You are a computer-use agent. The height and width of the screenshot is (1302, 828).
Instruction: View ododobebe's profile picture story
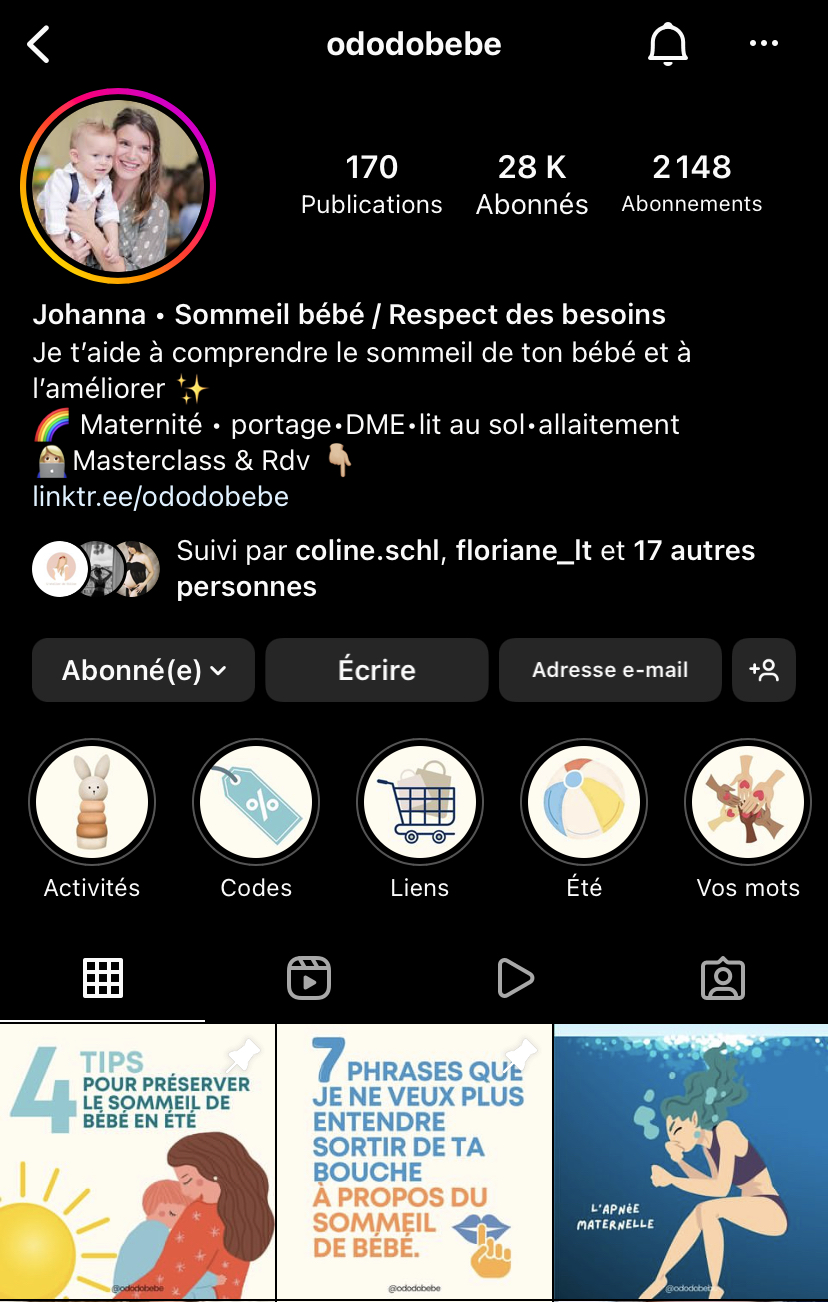(x=118, y=186)
